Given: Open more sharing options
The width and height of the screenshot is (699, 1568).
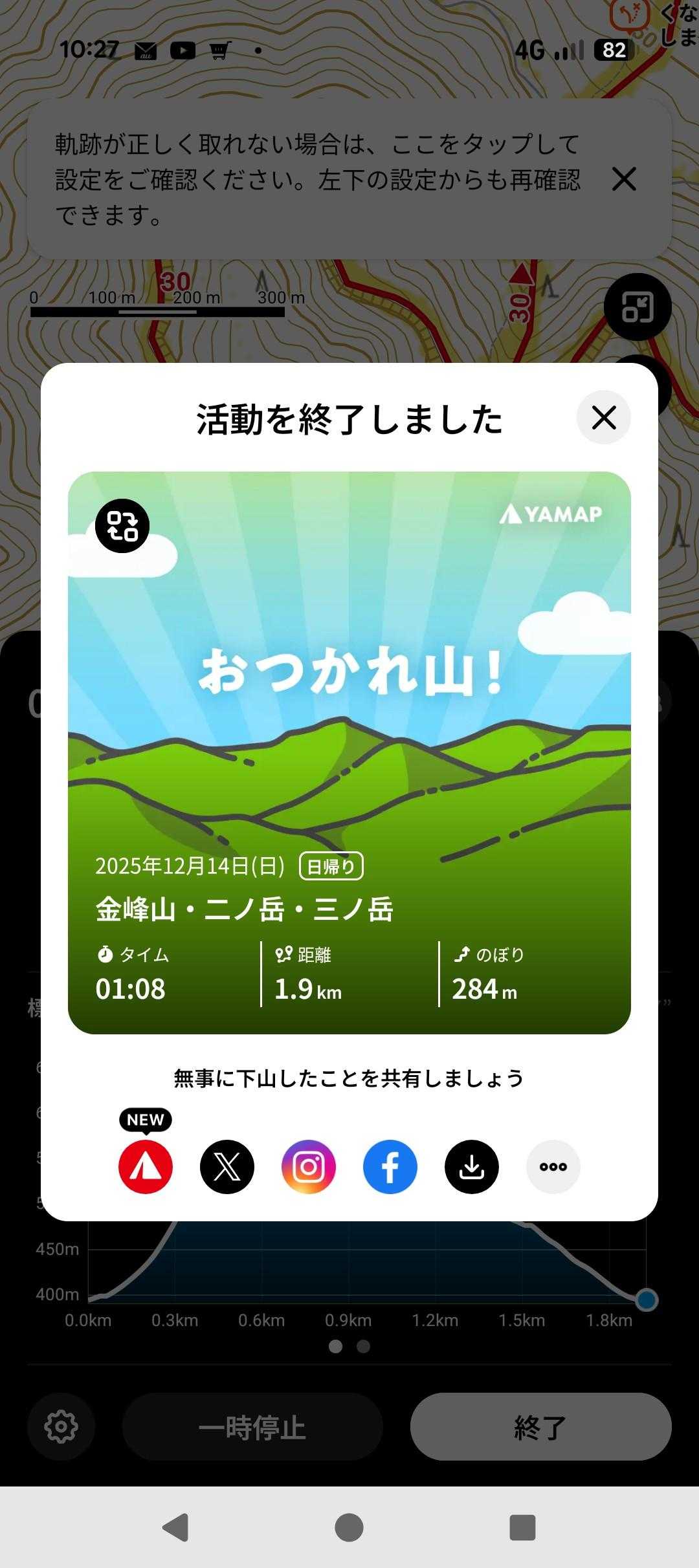Looking at the screenshot, I should (553, 1167).
